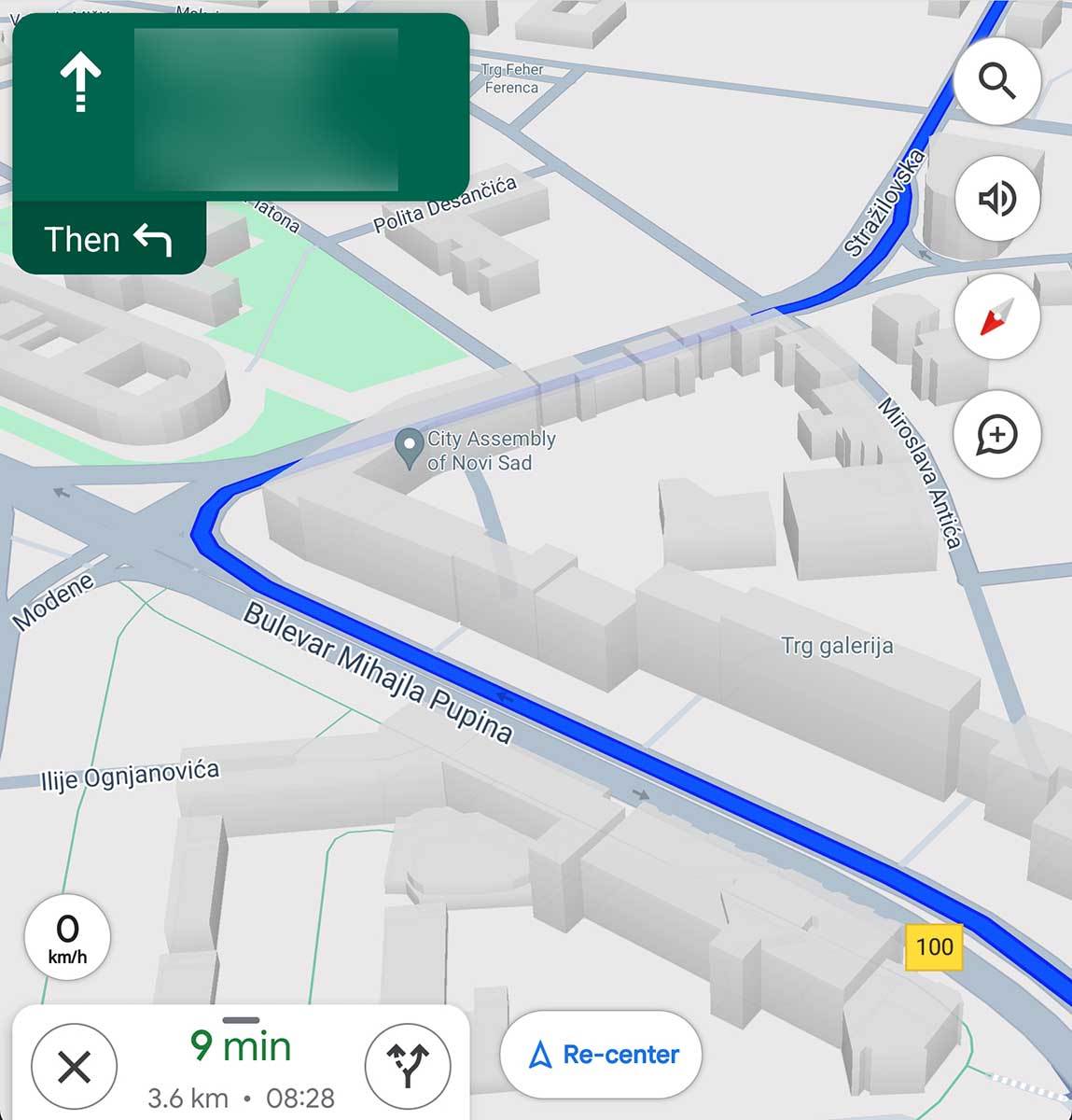Image resolution: width=1072 pixels, height=1120 pixels.
Task: Tap the Trg galerija map label
Action: tap(837, 645)
